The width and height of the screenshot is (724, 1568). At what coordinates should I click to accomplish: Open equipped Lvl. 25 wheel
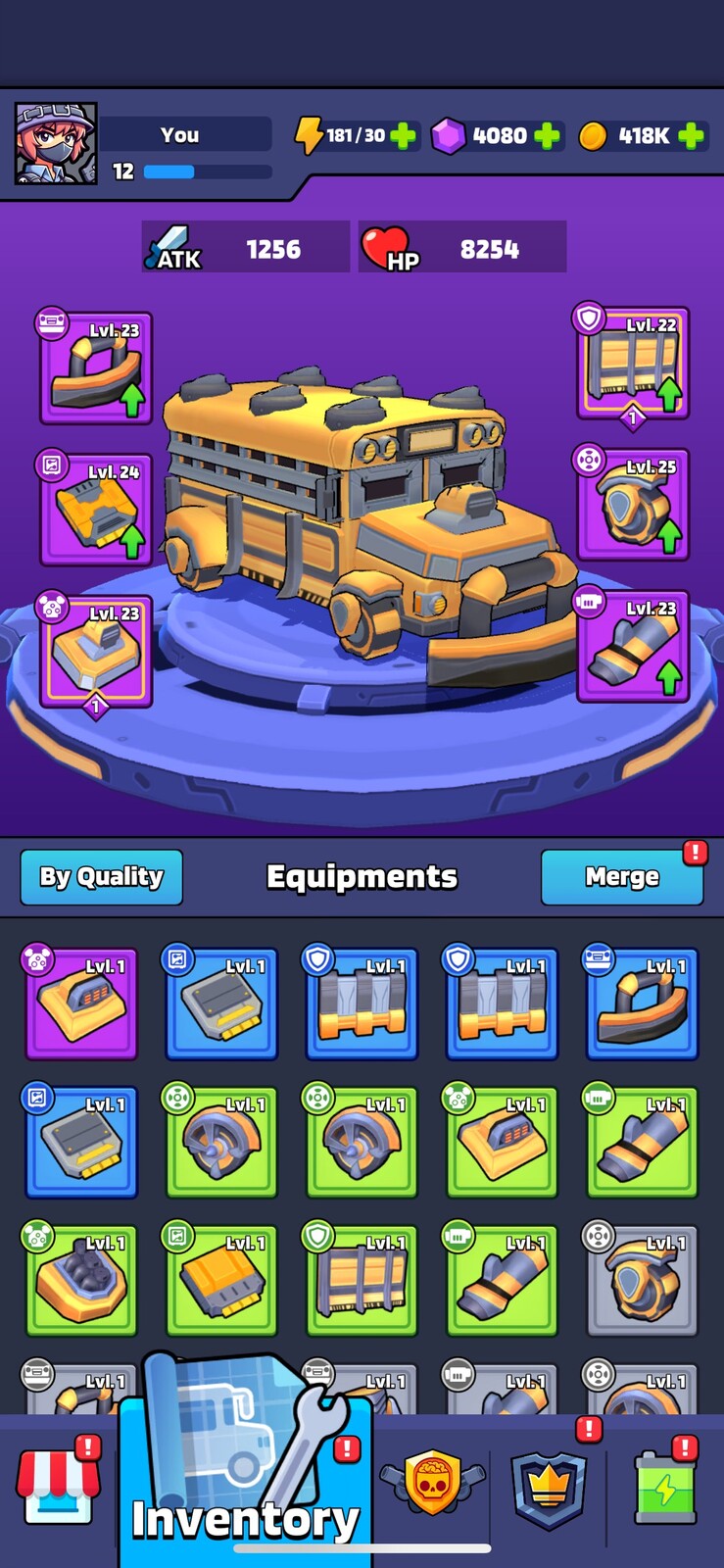pos(633,505)
